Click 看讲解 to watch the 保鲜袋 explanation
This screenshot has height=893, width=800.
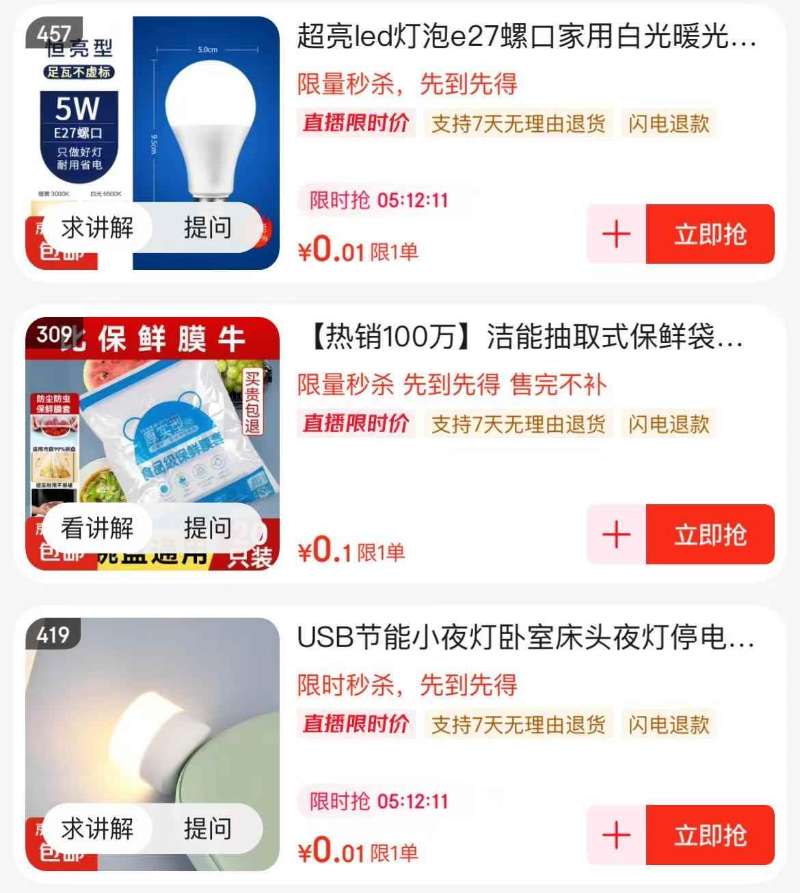point(96,528)
